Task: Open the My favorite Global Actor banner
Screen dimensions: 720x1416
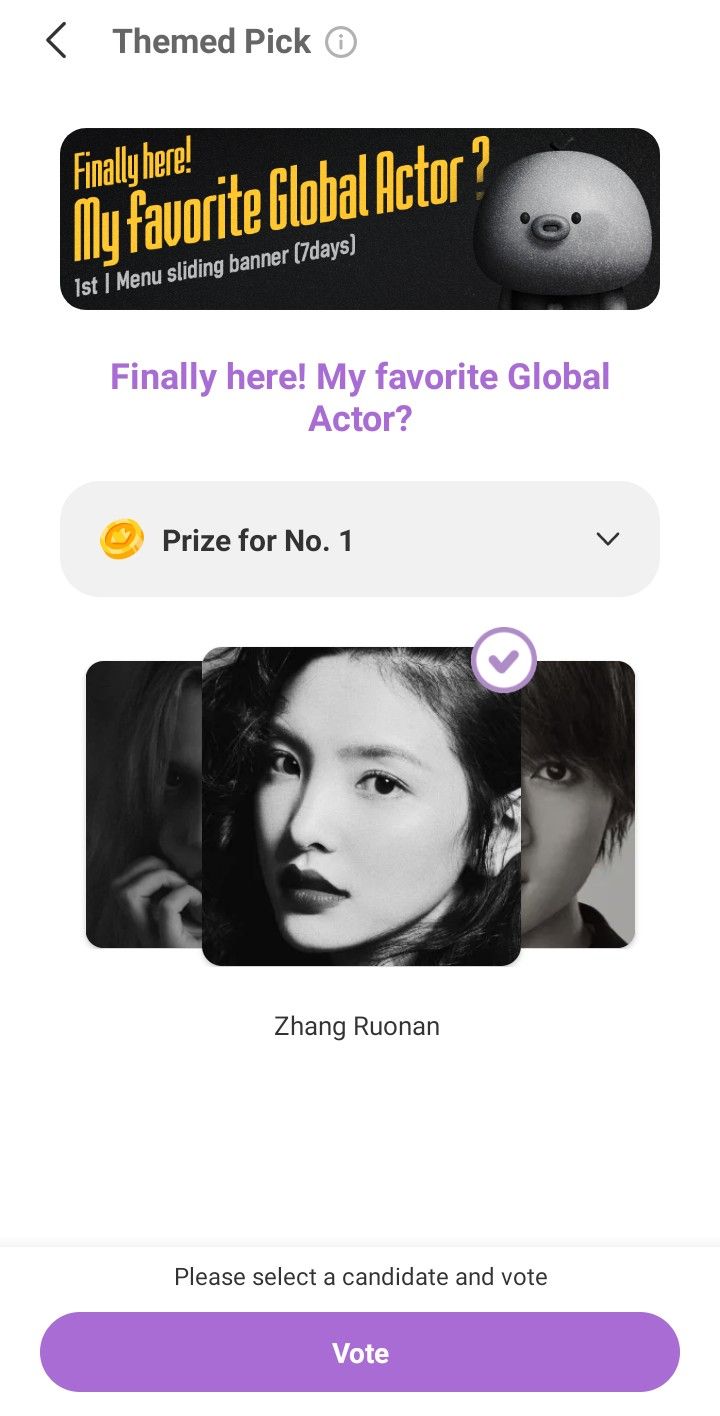Action: coord(360,218)
